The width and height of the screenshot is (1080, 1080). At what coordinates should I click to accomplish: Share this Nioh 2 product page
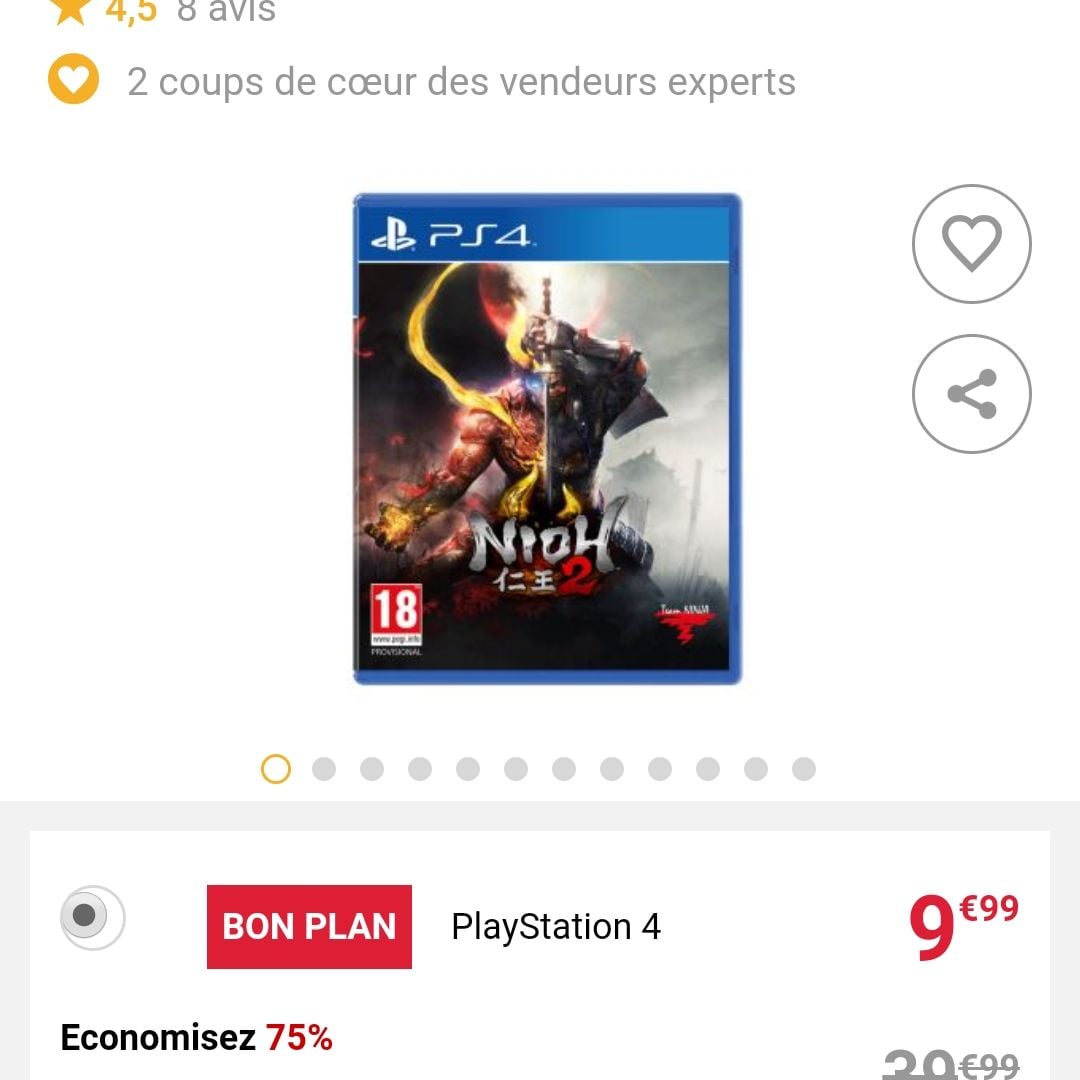[x=971, y=394]
